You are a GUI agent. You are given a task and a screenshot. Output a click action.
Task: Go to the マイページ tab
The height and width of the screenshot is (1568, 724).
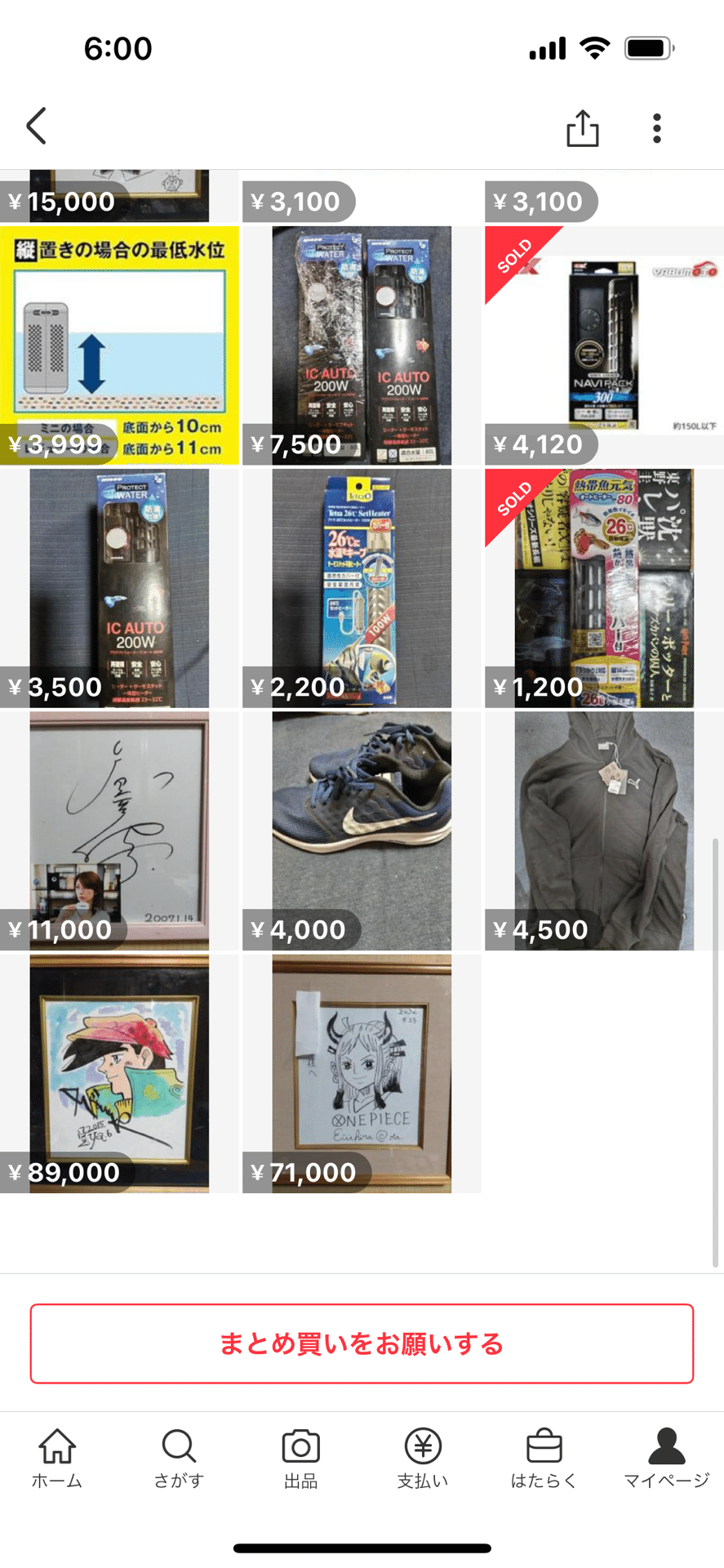666,1458
